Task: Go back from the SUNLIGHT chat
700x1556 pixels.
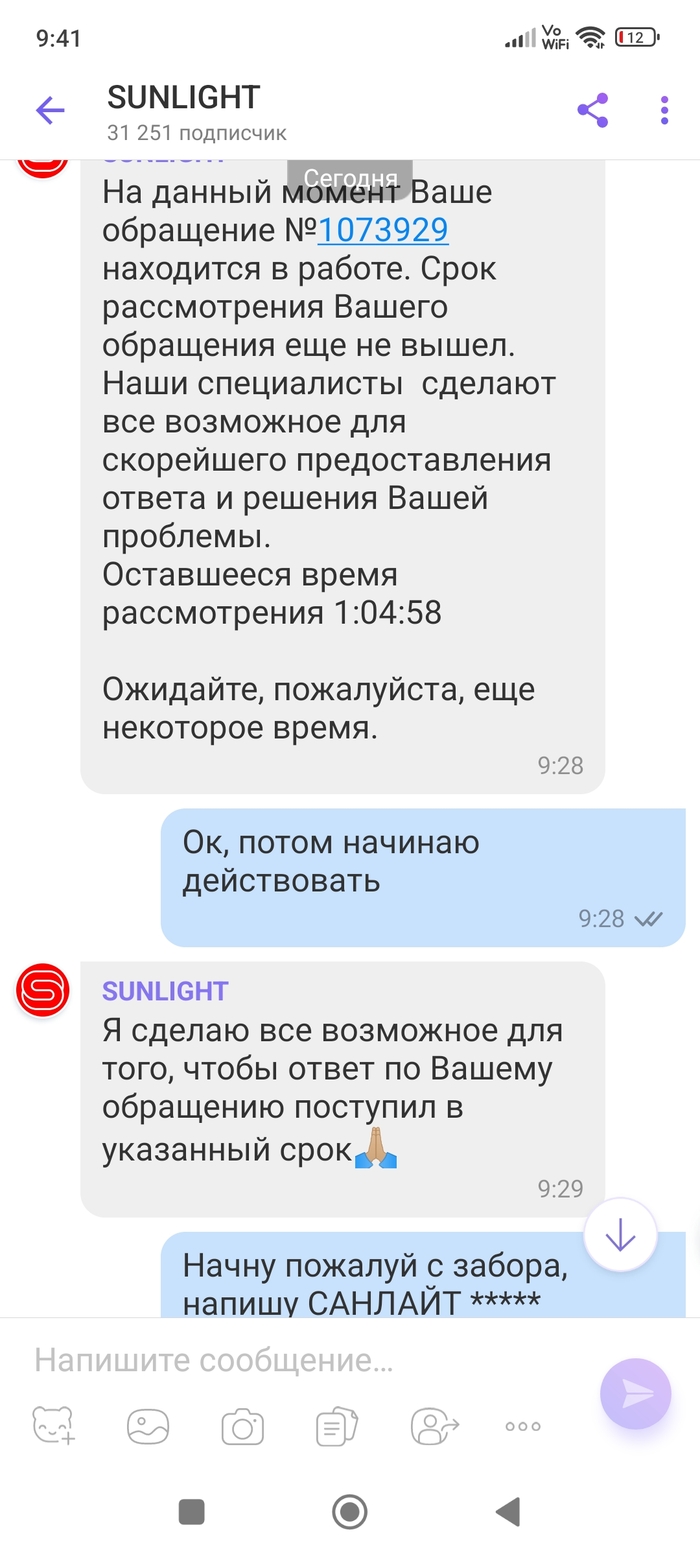Action: pos(50,110)
